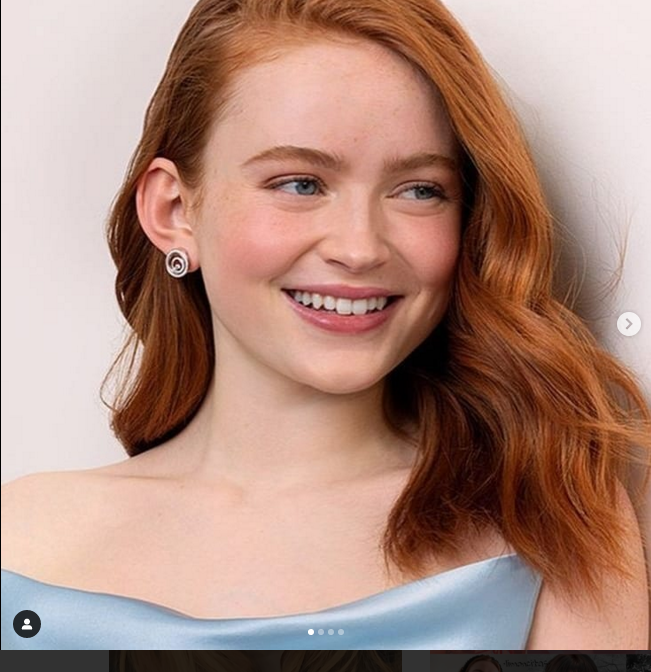Show people tagged in this photo
This screenshot has width=651, height=672.
tap(27, 624)
